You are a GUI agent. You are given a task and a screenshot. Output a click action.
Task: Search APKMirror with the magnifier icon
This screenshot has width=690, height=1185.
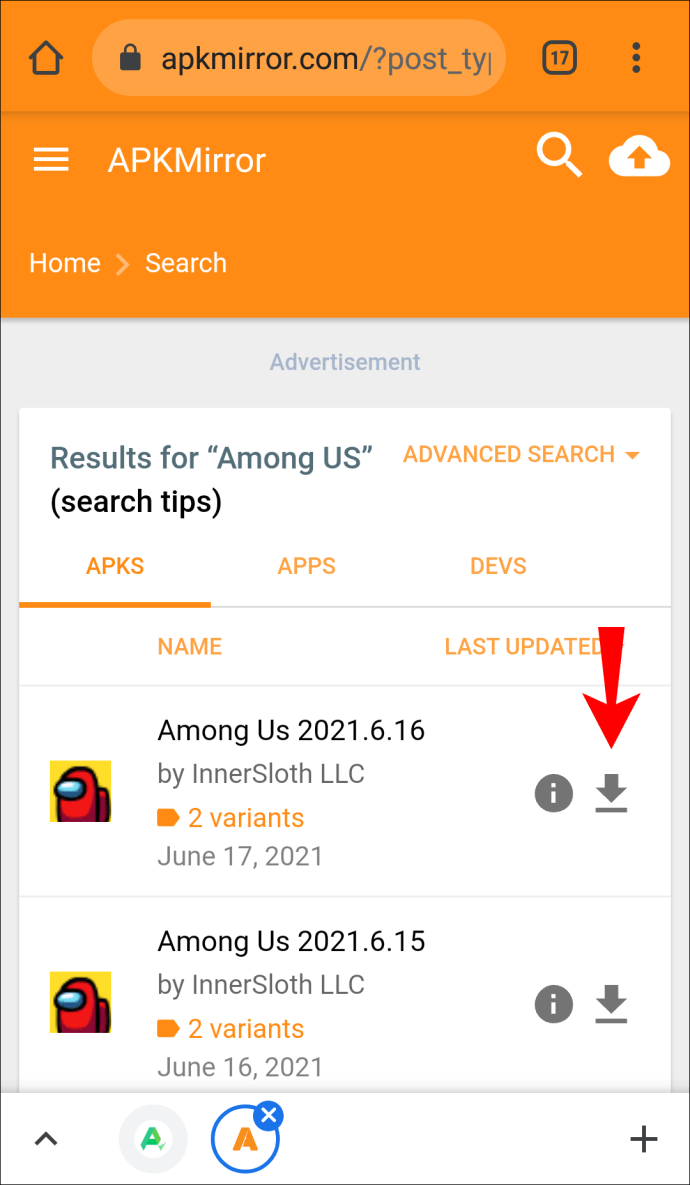[x=558, y=157]
